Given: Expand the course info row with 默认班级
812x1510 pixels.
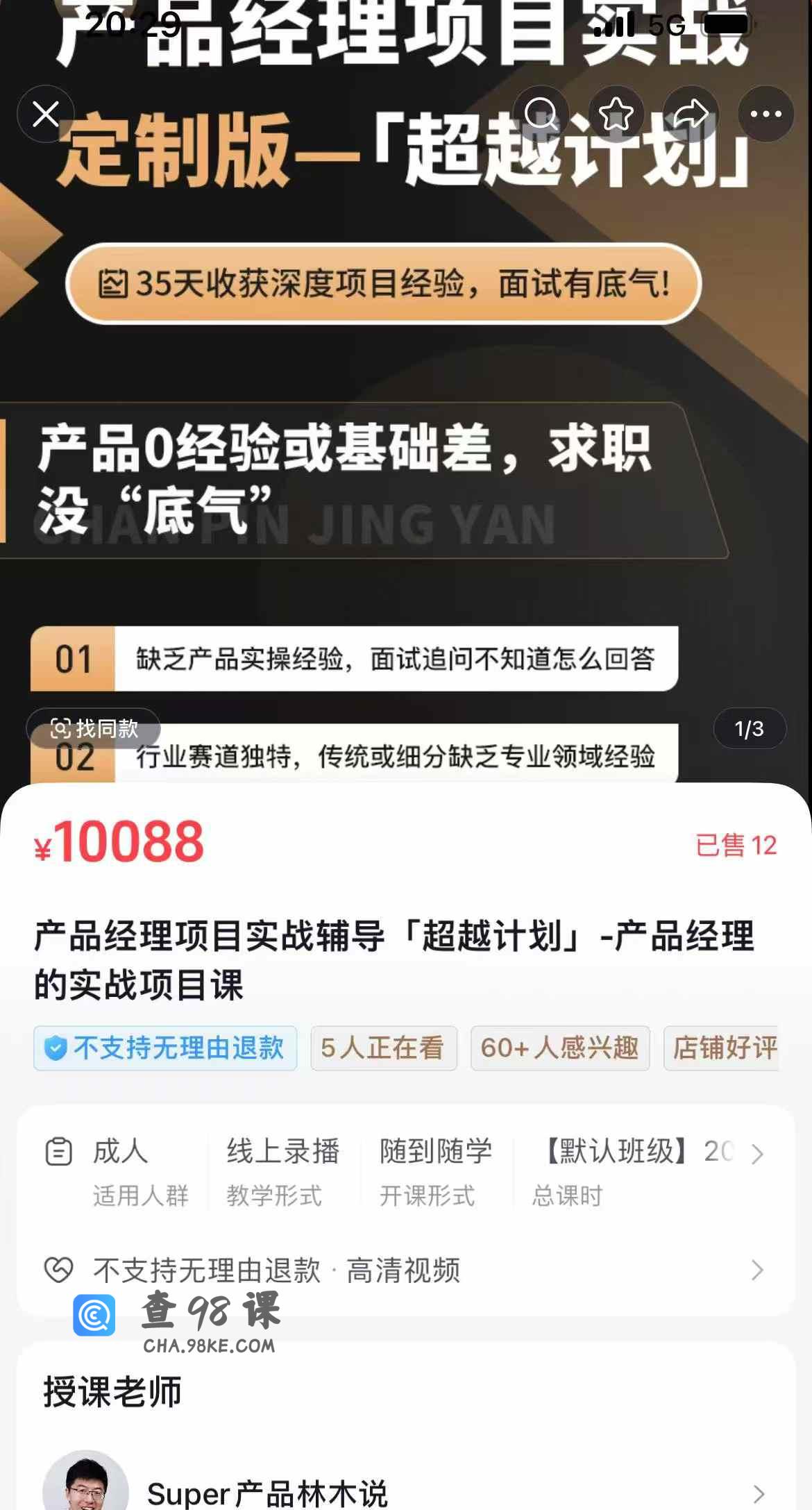Looking at the screenshot, I should [756, 1155].
